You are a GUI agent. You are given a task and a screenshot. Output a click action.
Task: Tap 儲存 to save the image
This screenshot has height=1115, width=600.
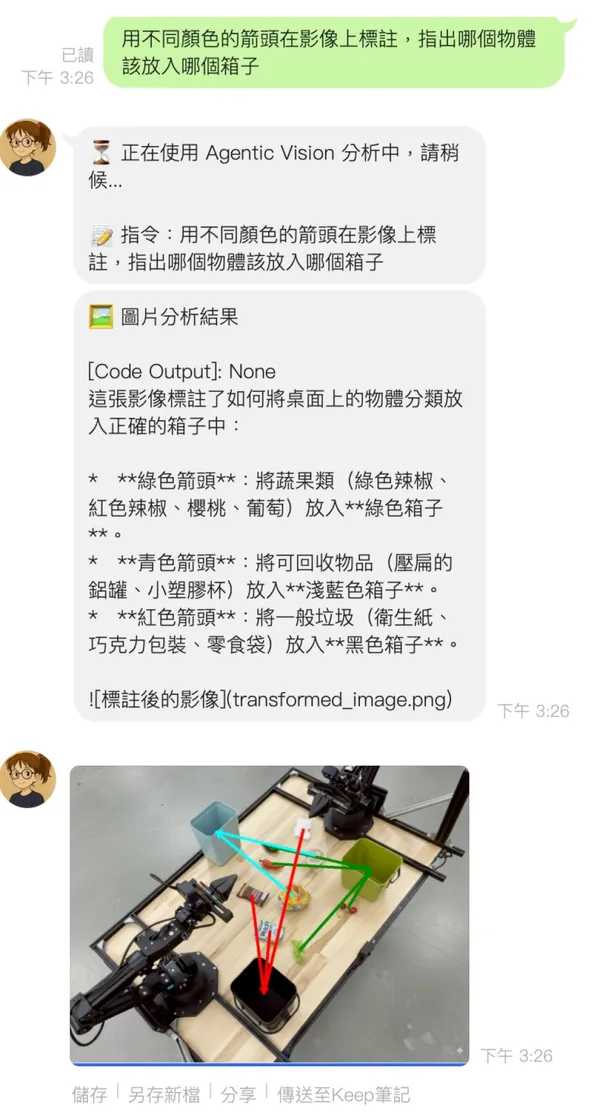[x=90, y=1095]
